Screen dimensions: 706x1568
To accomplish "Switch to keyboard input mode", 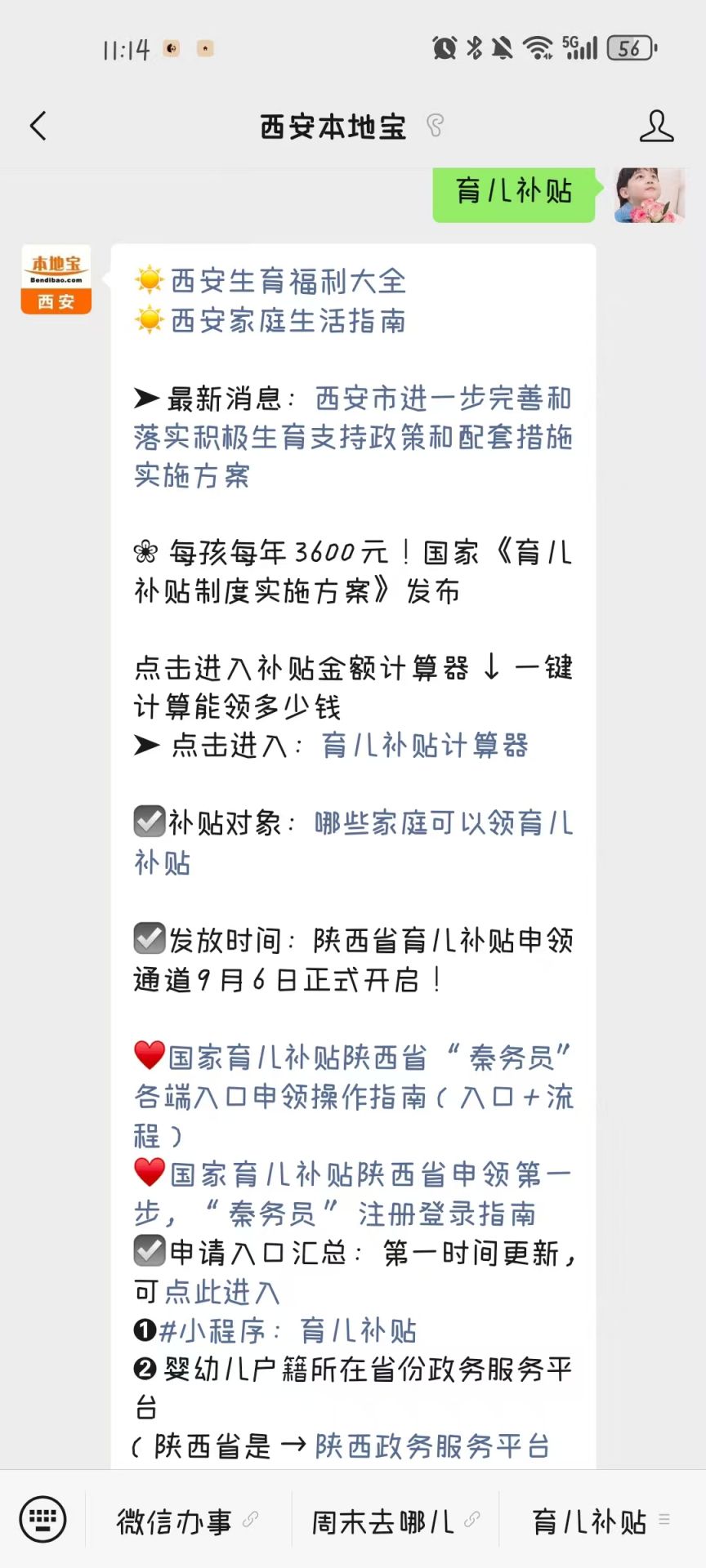I will pos(42,1520).
